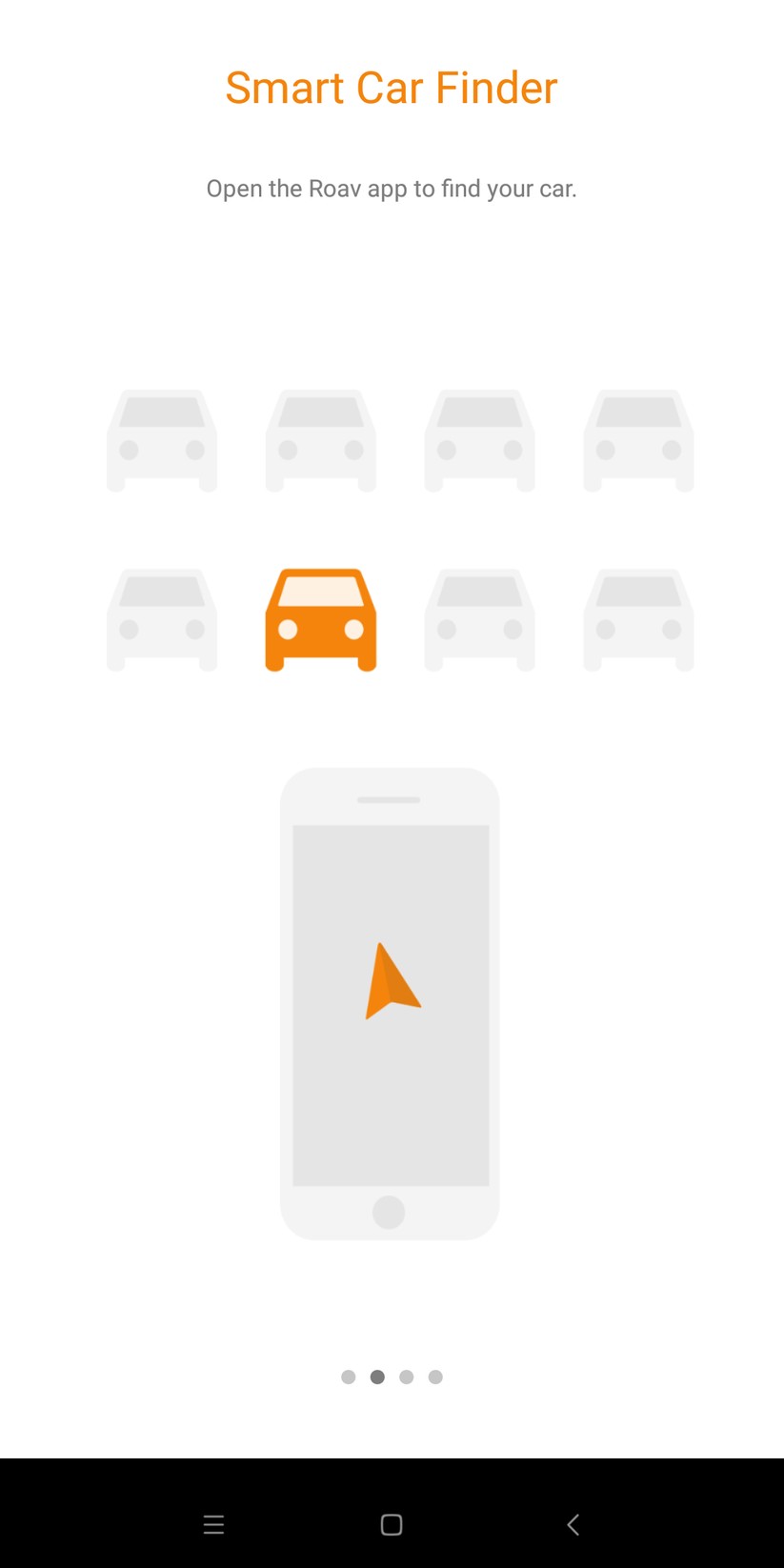Viewport: 784px width, 1568px height.
Task: Tap the page indicator dots
Action: click(x=392, y=1377)
